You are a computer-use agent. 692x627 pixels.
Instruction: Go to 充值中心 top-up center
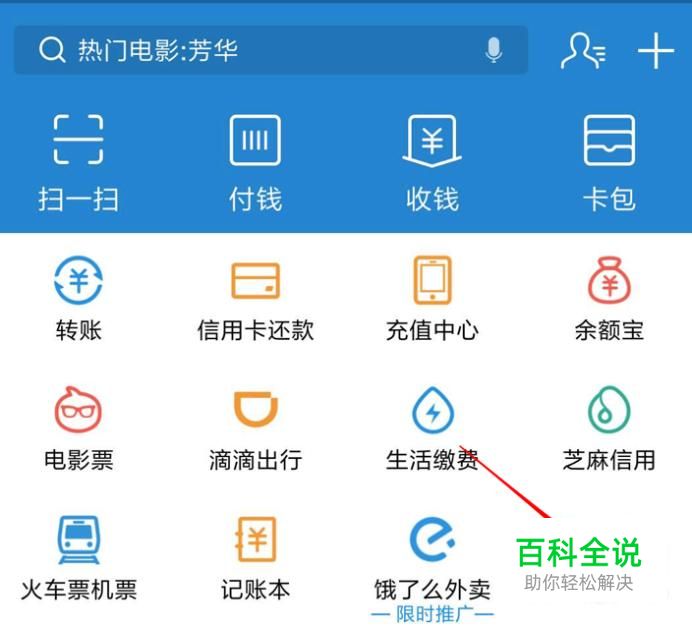(x=432, y=297)
